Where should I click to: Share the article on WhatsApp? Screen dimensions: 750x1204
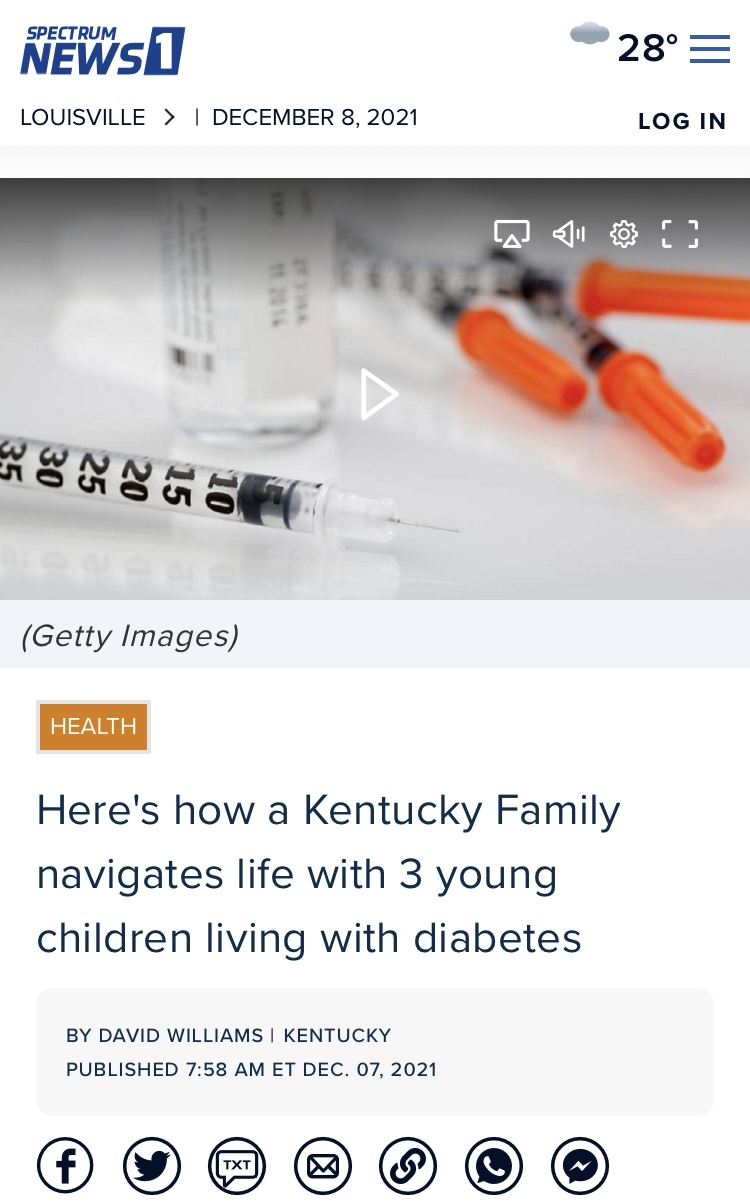494,1166
